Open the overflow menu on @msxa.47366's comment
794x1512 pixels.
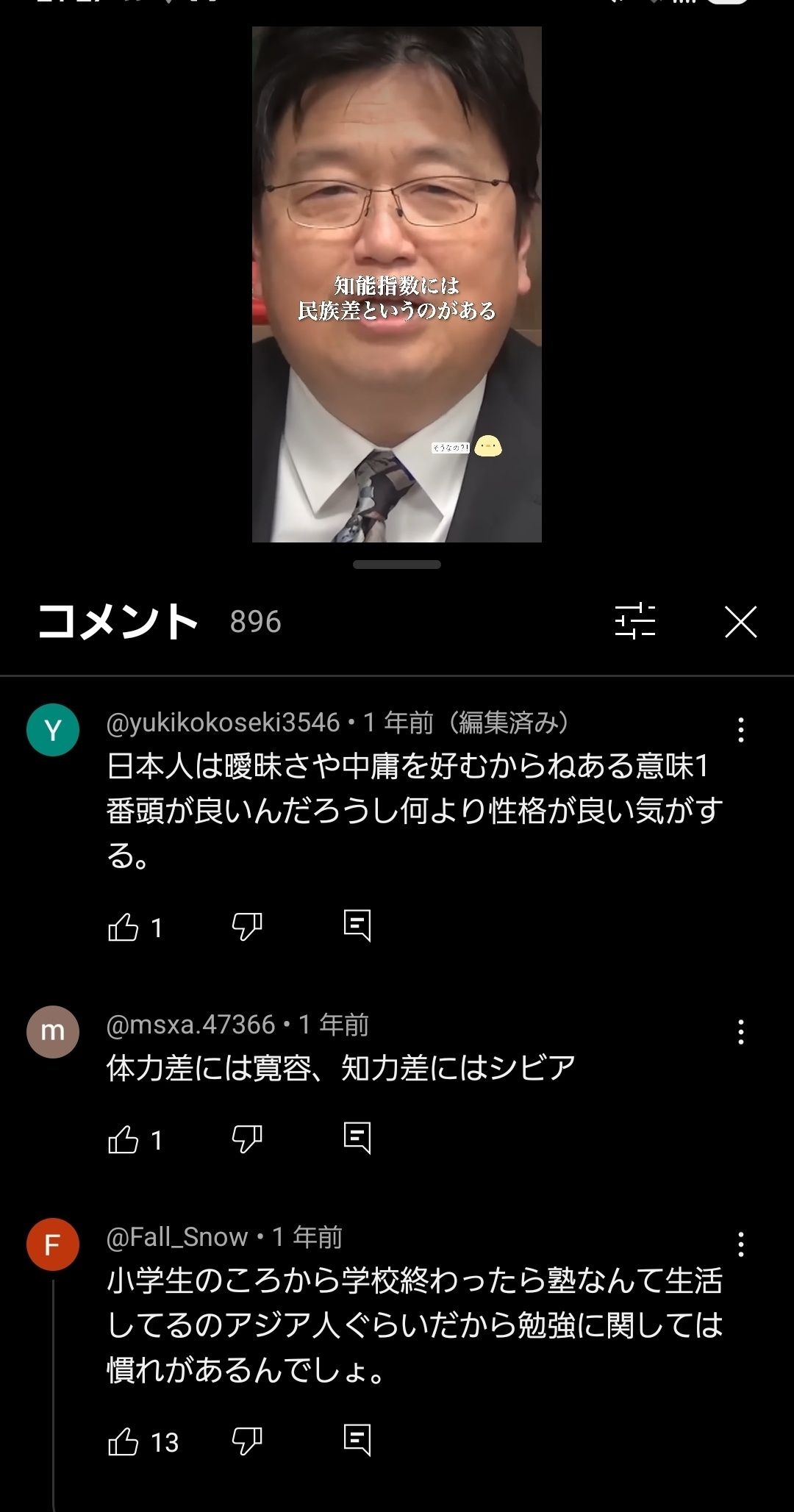point(740,1032)
